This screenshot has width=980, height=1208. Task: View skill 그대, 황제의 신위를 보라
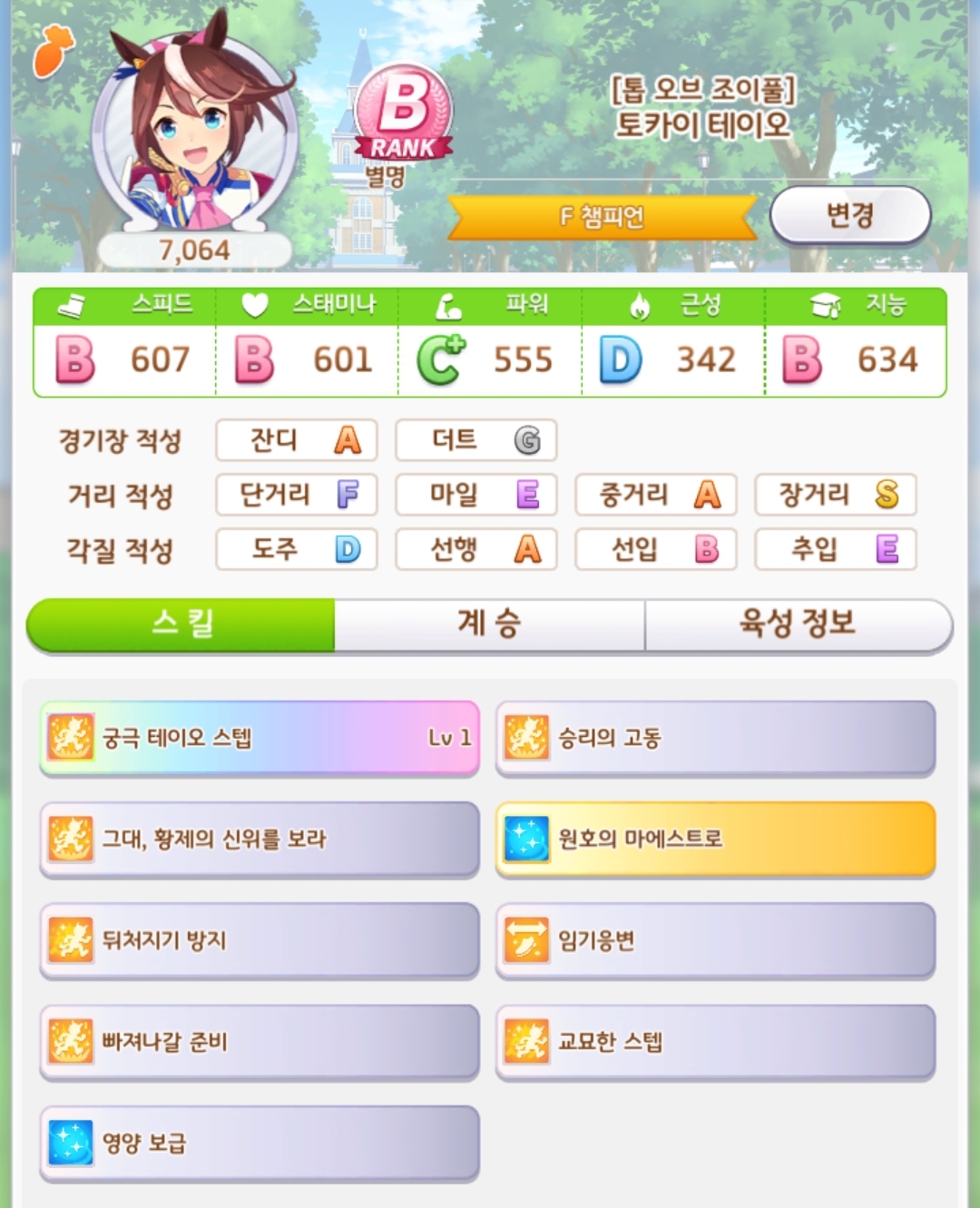tap(260, 840)
